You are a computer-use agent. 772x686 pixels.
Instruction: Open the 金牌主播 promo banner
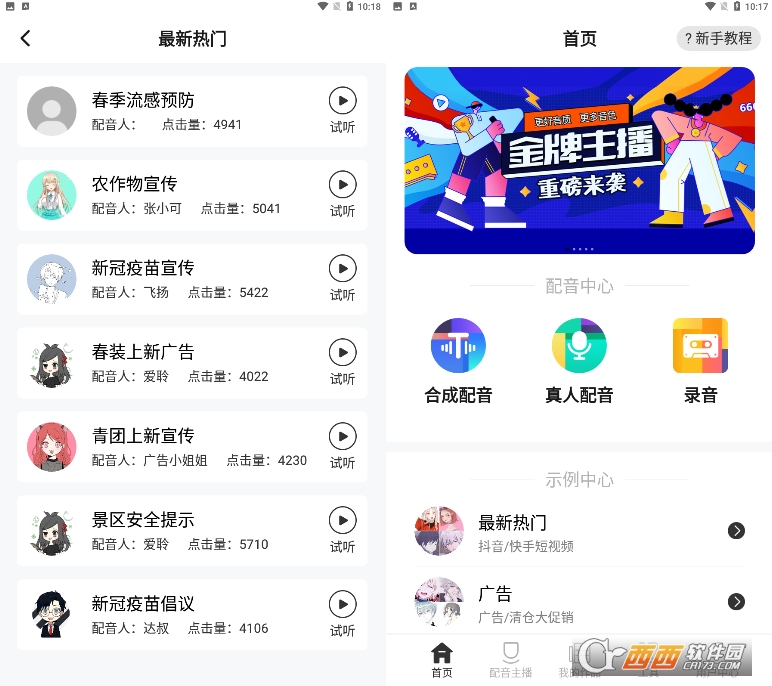[579, 160]
